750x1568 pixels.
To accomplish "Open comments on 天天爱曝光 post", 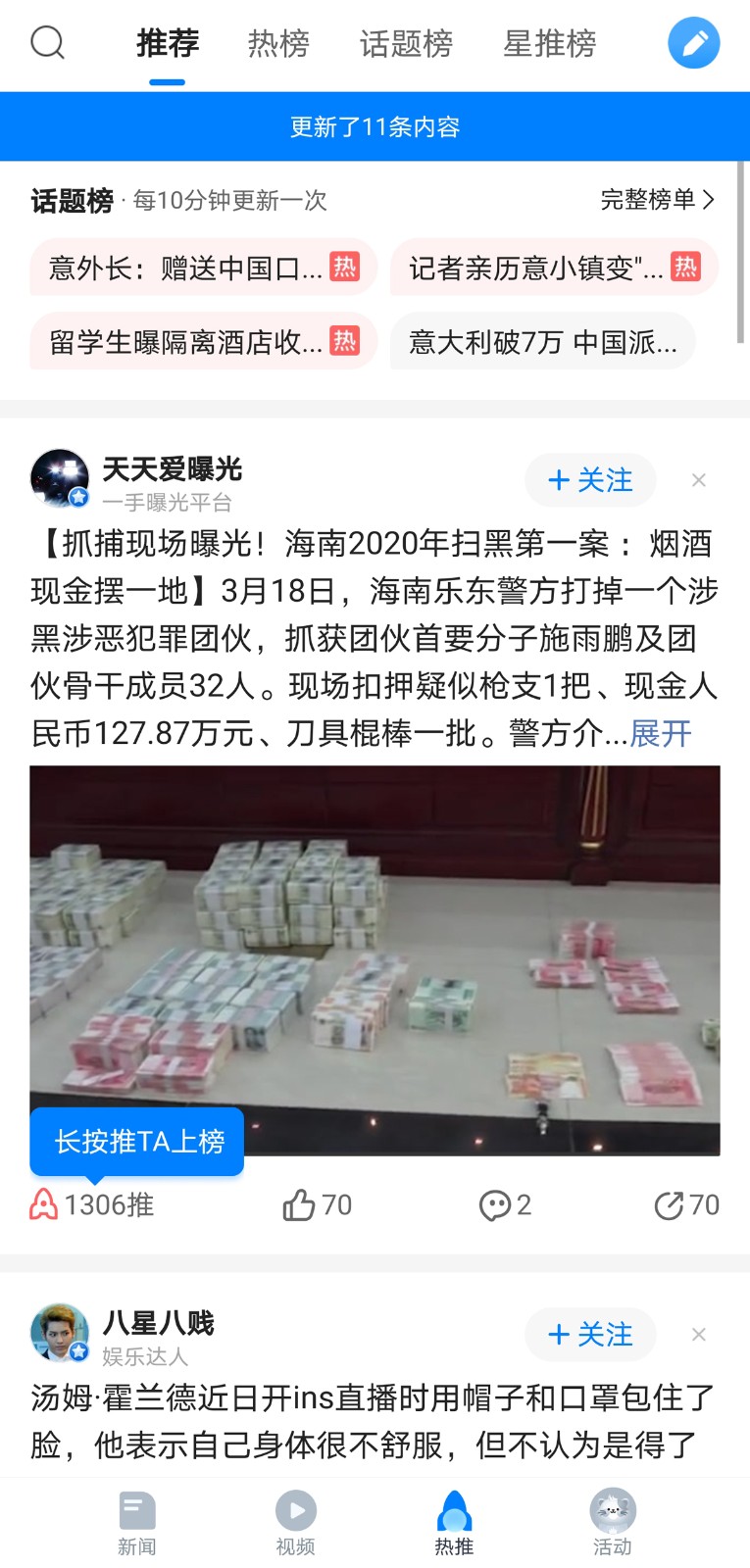I will pos(505,1204).
